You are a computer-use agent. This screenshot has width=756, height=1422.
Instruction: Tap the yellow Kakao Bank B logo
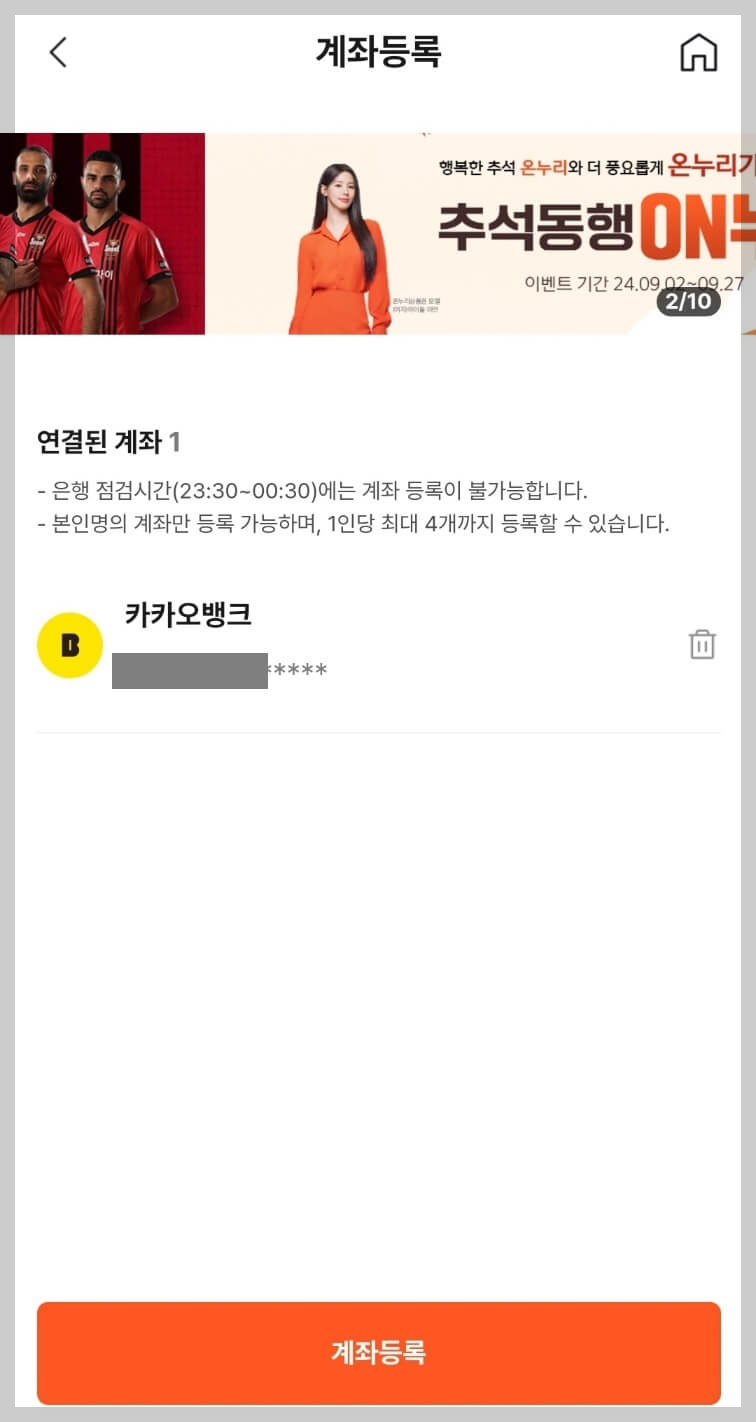point(70,645)
